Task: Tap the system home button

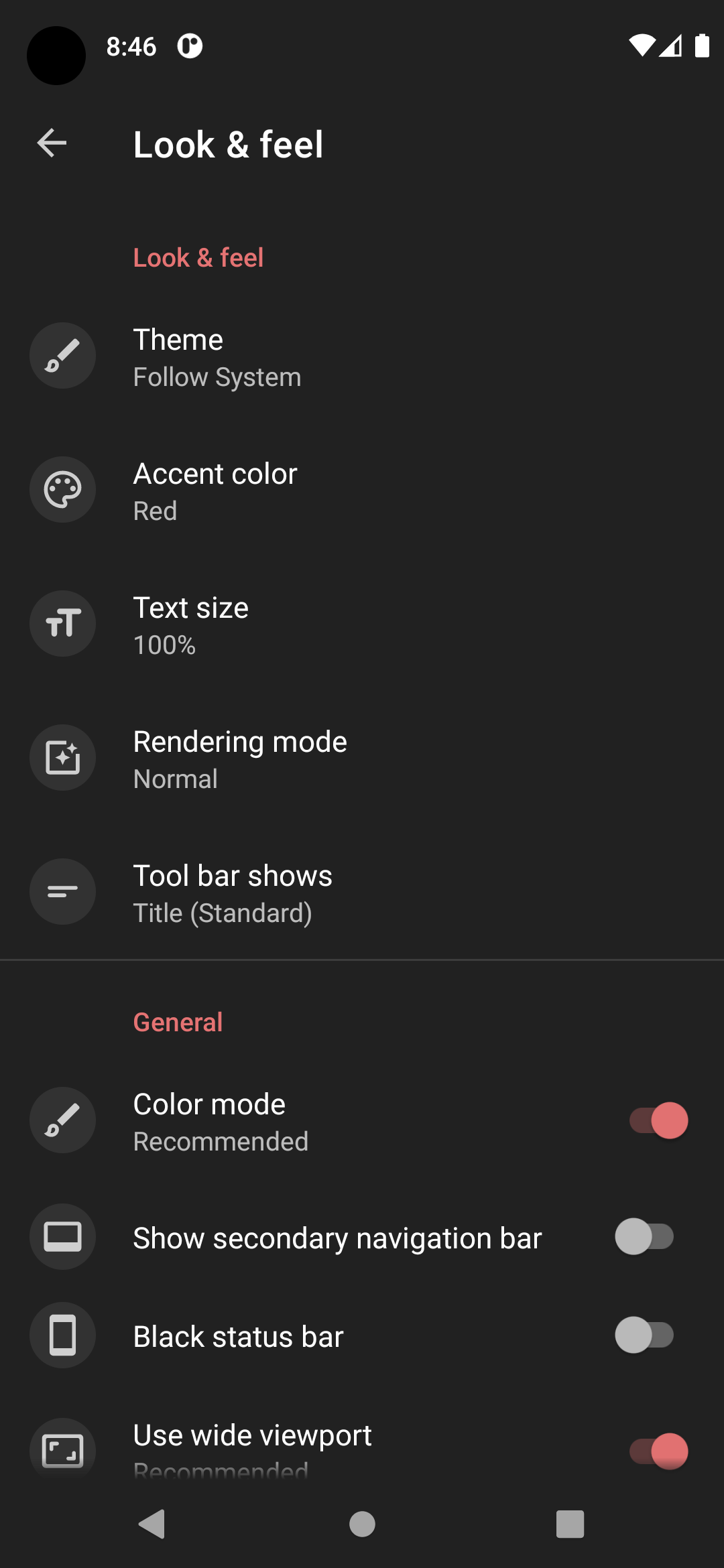Action: point(362,1524)
